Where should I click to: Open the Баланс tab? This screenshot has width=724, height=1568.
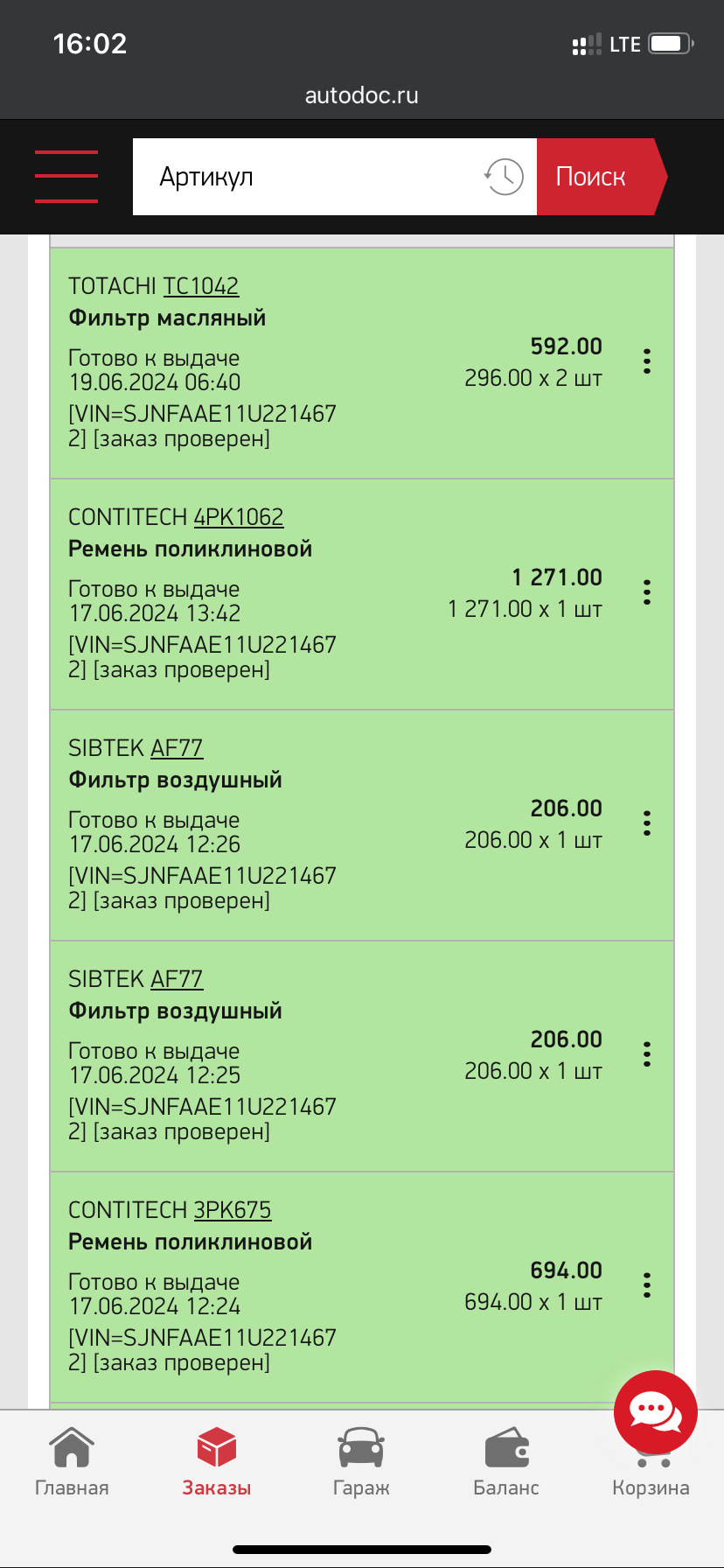(x=506, y=1462)
